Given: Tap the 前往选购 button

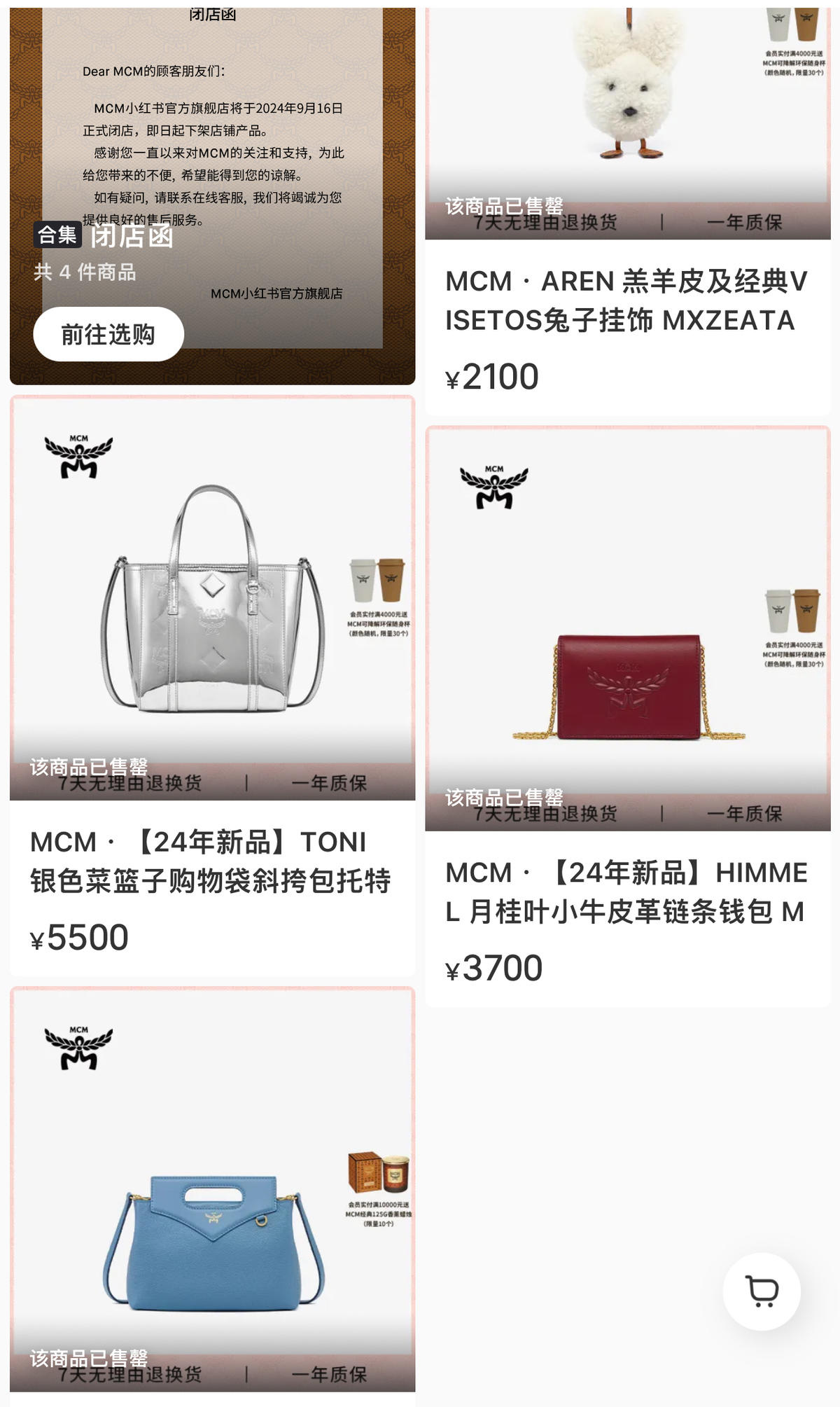Looking at the screenshot, I should point(108,334).
